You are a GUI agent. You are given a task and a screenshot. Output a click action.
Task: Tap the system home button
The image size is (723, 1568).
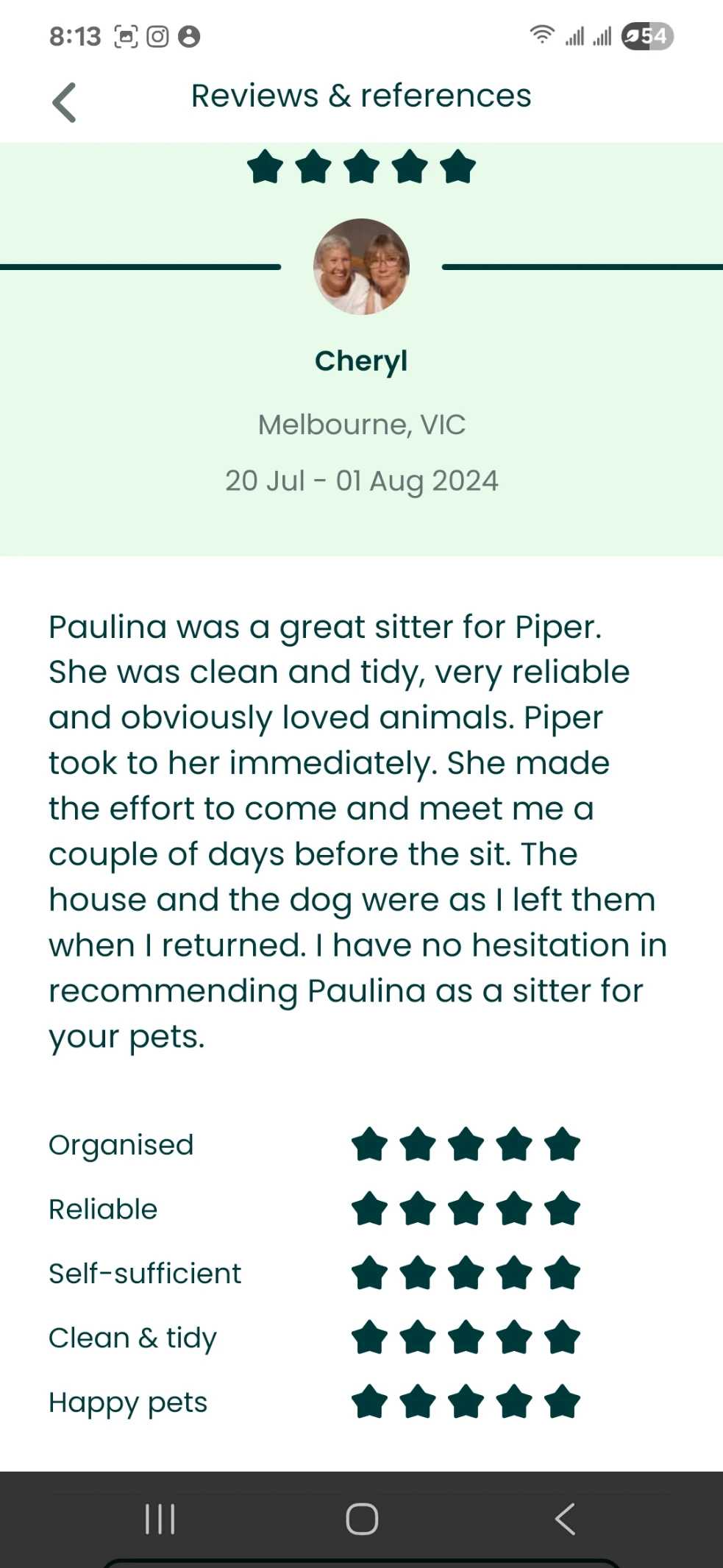(x=362, y=1519)
